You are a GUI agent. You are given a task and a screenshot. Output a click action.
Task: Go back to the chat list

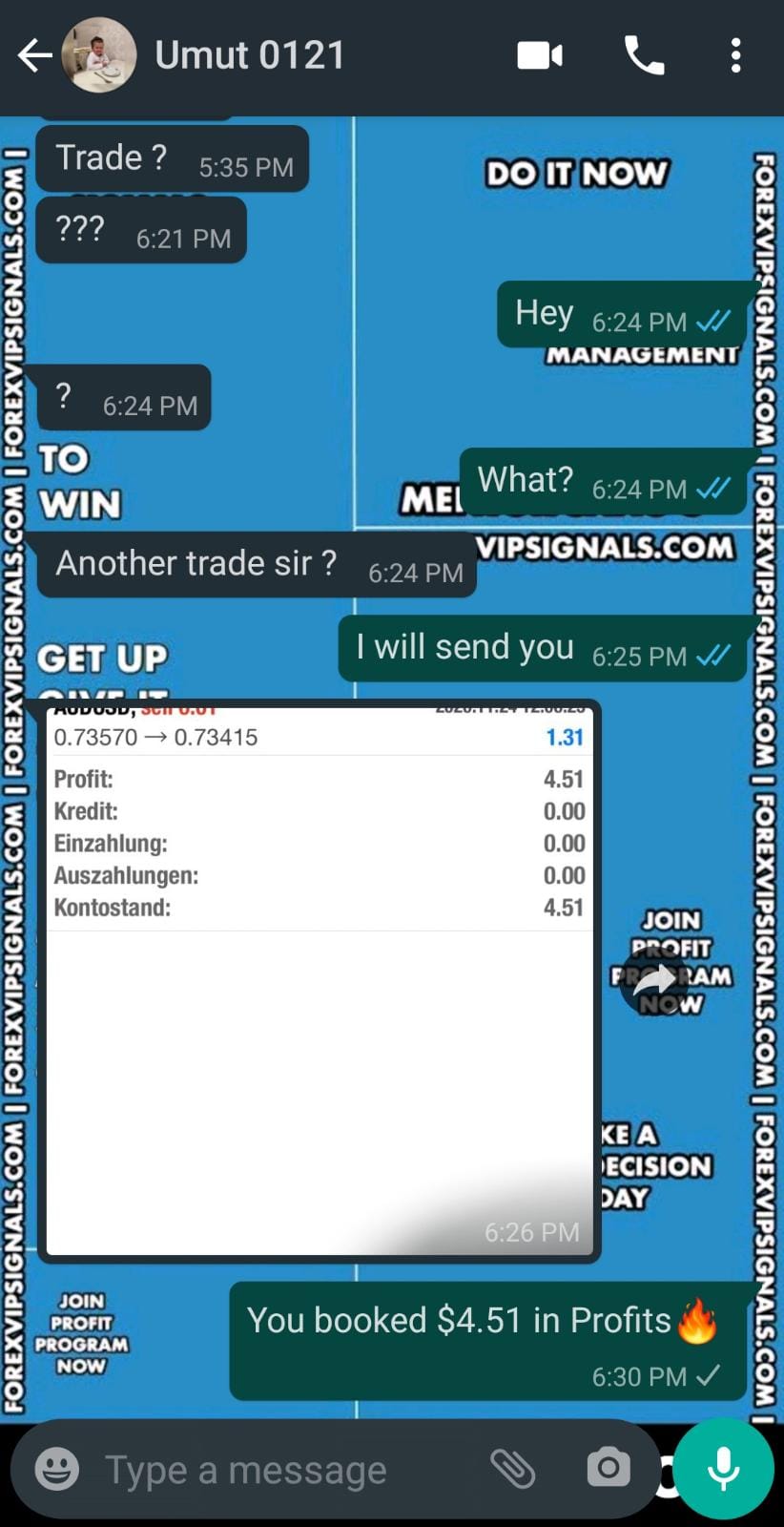(34, 55)
